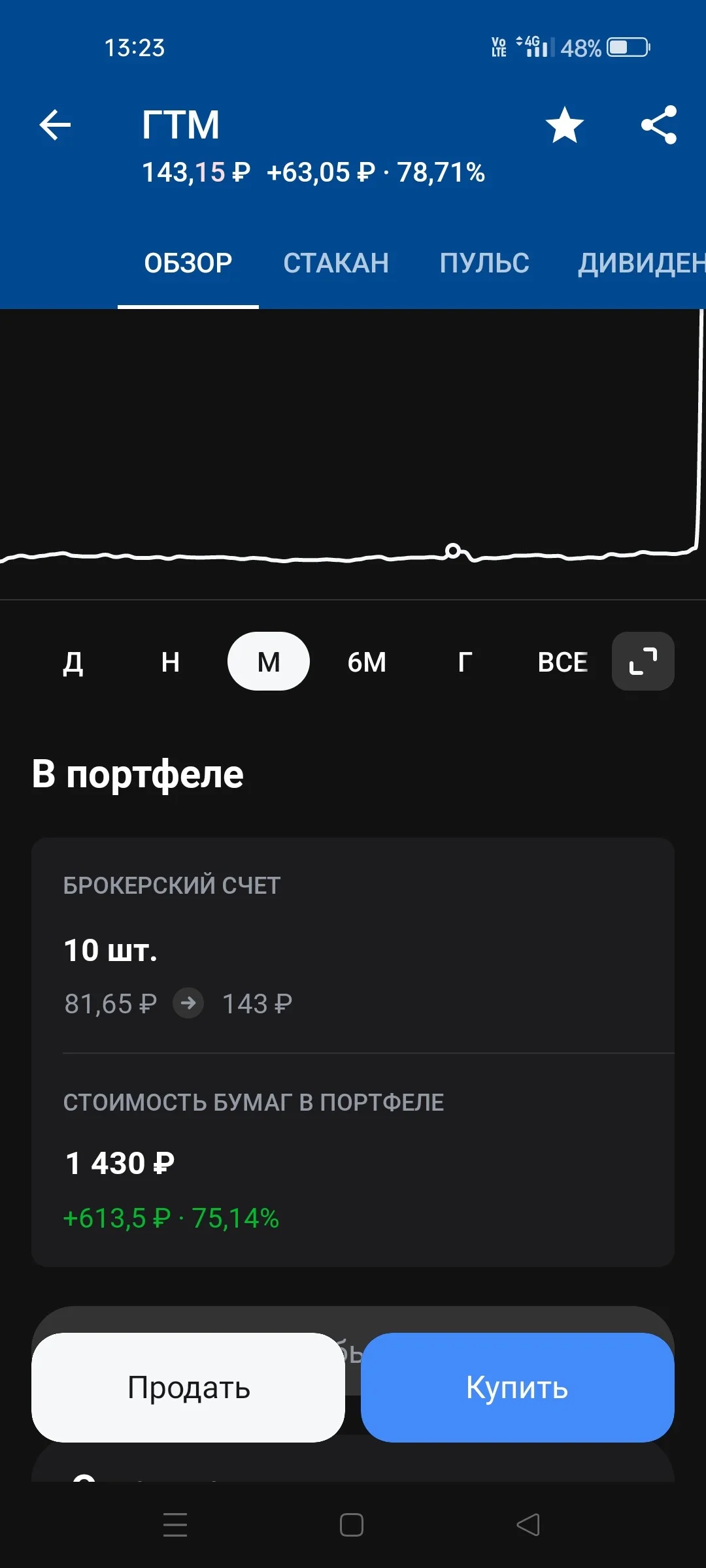This screenshot has height=1568, width=706.
Task: Set the chart period to Н (week)
Action: [171, 662]
